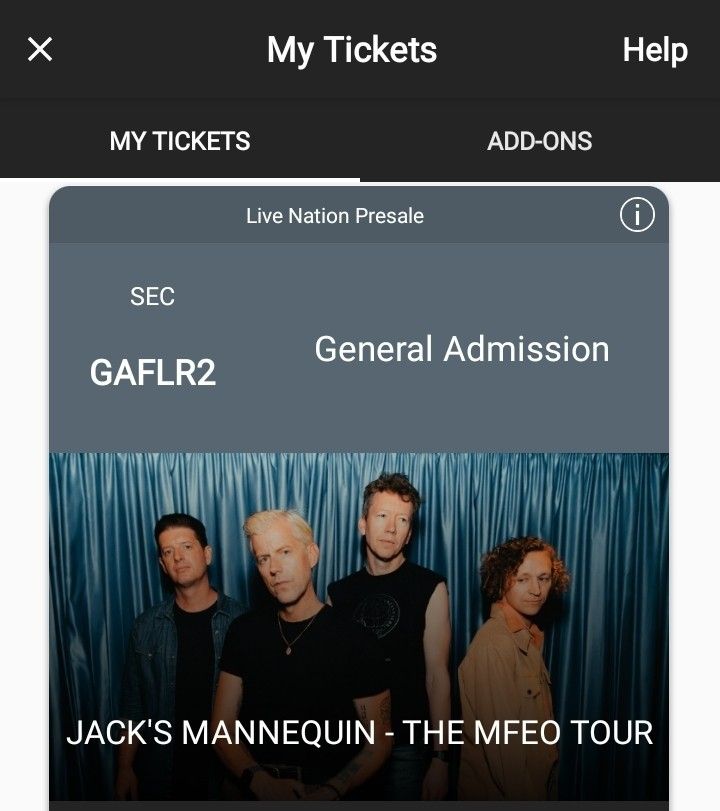720x811 pixels.
Task: Close the My Tickets screen
Action: click(39, 49)
